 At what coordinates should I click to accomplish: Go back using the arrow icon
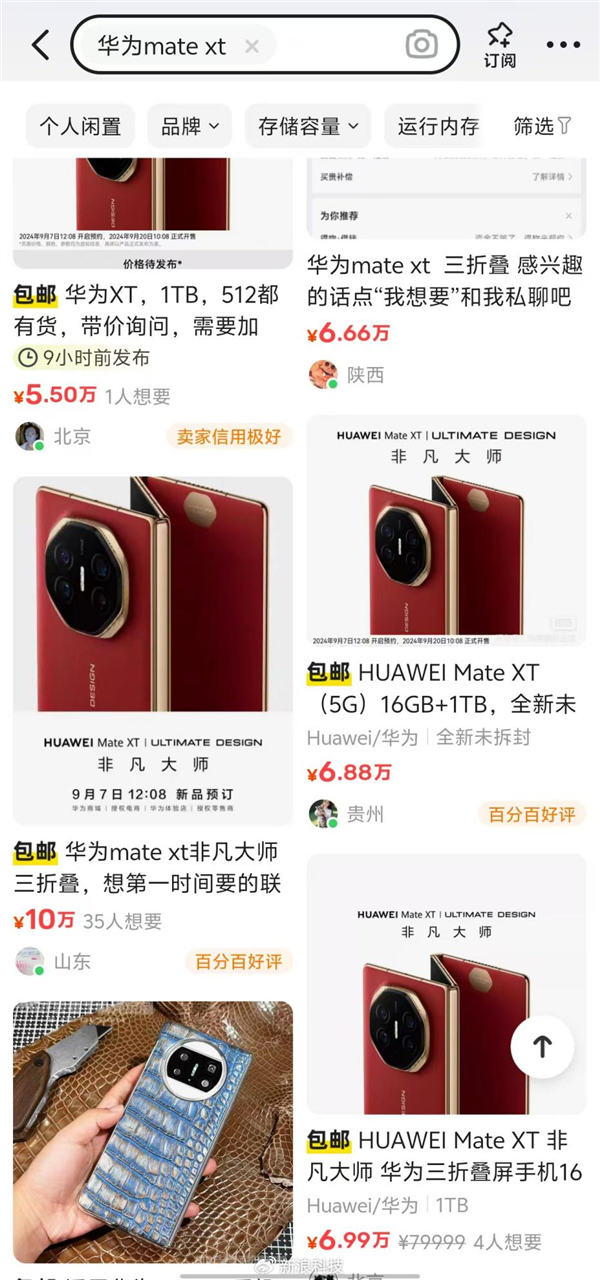(x=41, y=45)
